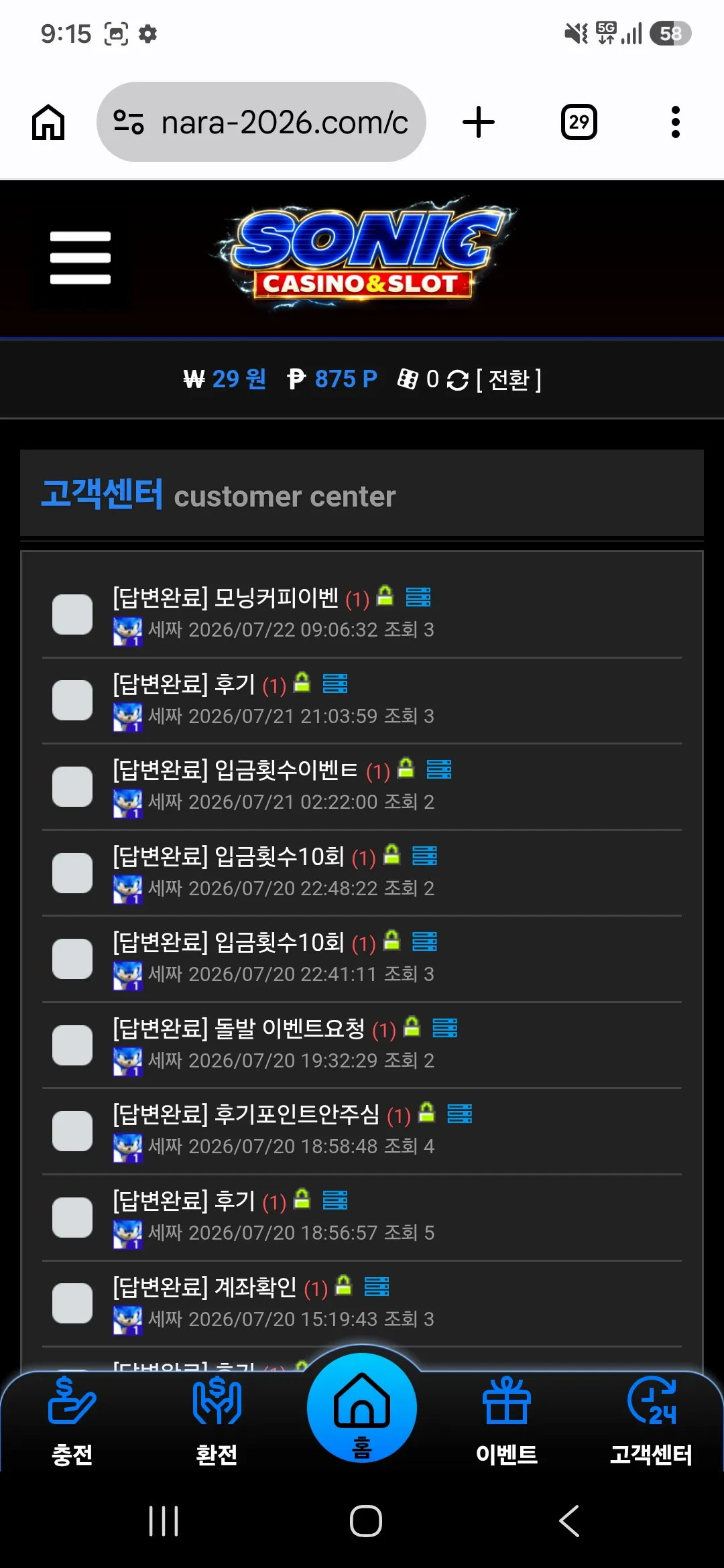Check the box next to 모닝커피이벤
Screen dimensions: 724x1568
(72, 614)
